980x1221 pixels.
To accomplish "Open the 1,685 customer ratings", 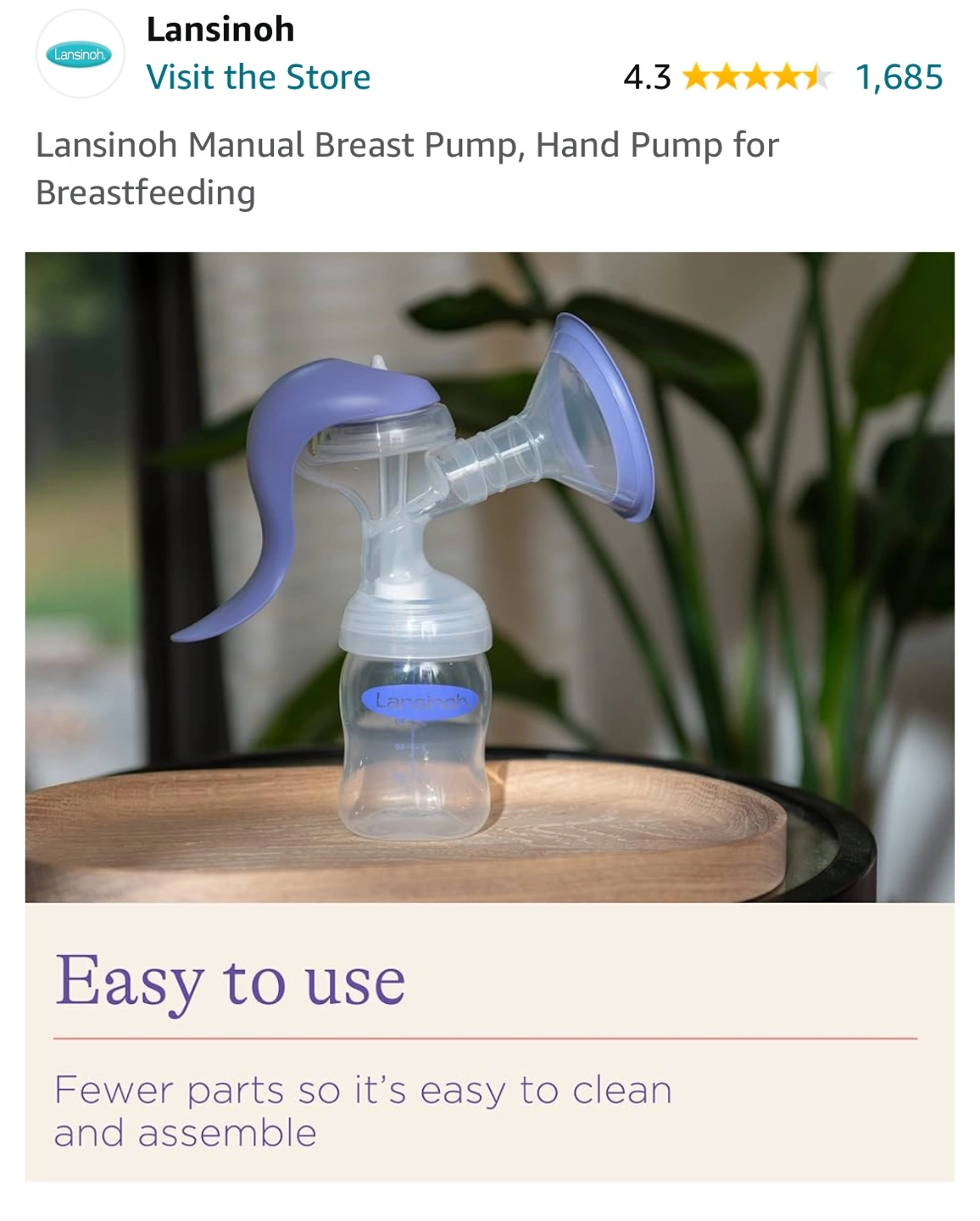I will (899, 77).
